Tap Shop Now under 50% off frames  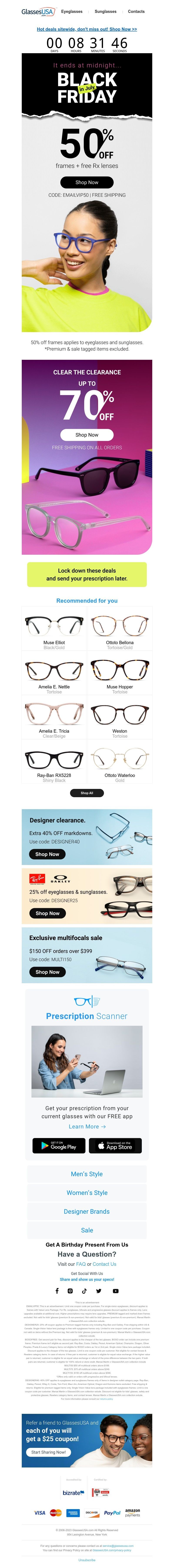(x=87, y=182)
